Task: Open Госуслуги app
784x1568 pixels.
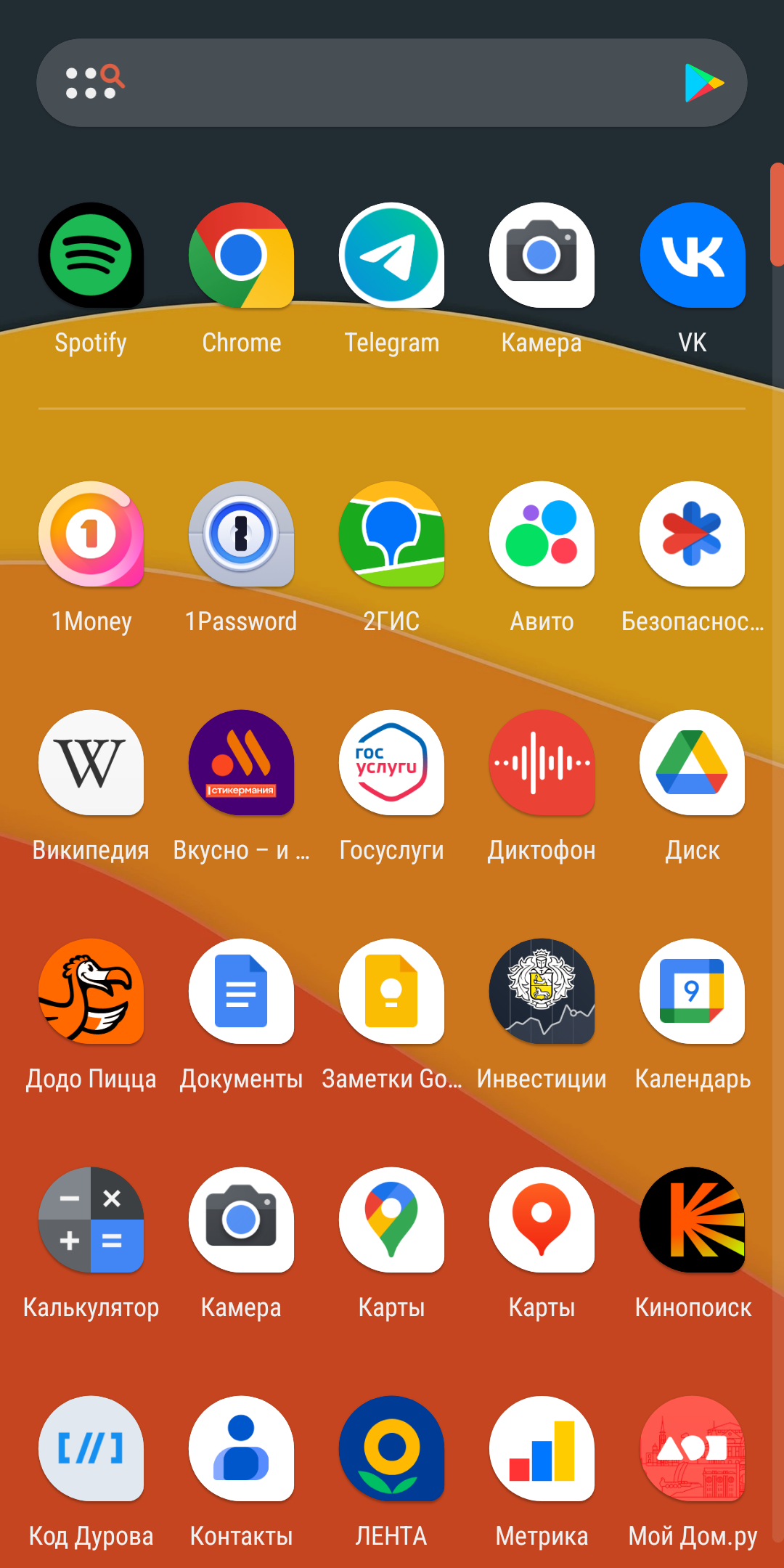Action: [x=391, y=763]
